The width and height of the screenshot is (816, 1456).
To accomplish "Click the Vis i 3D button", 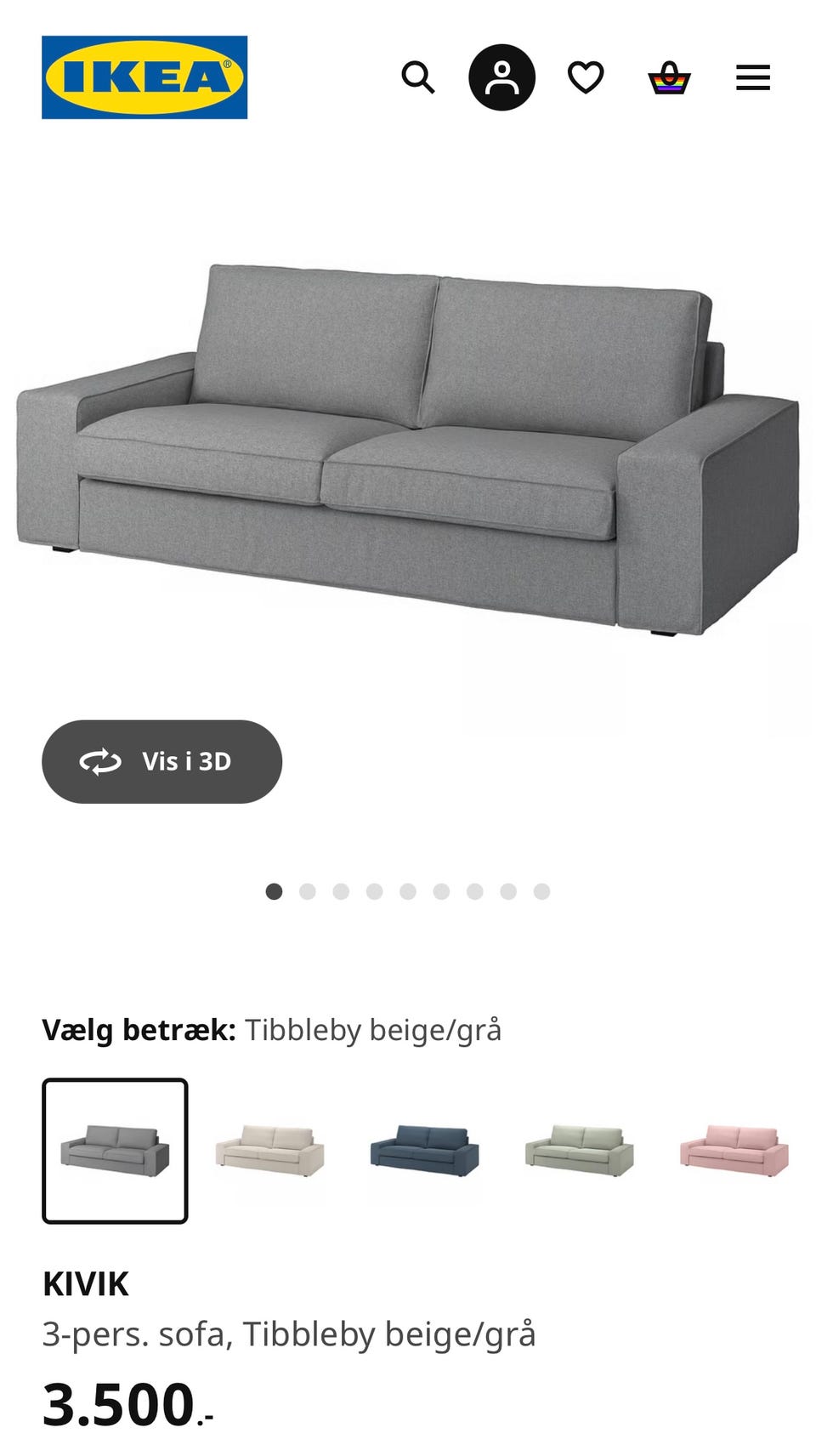I will [x=163, y=762].
